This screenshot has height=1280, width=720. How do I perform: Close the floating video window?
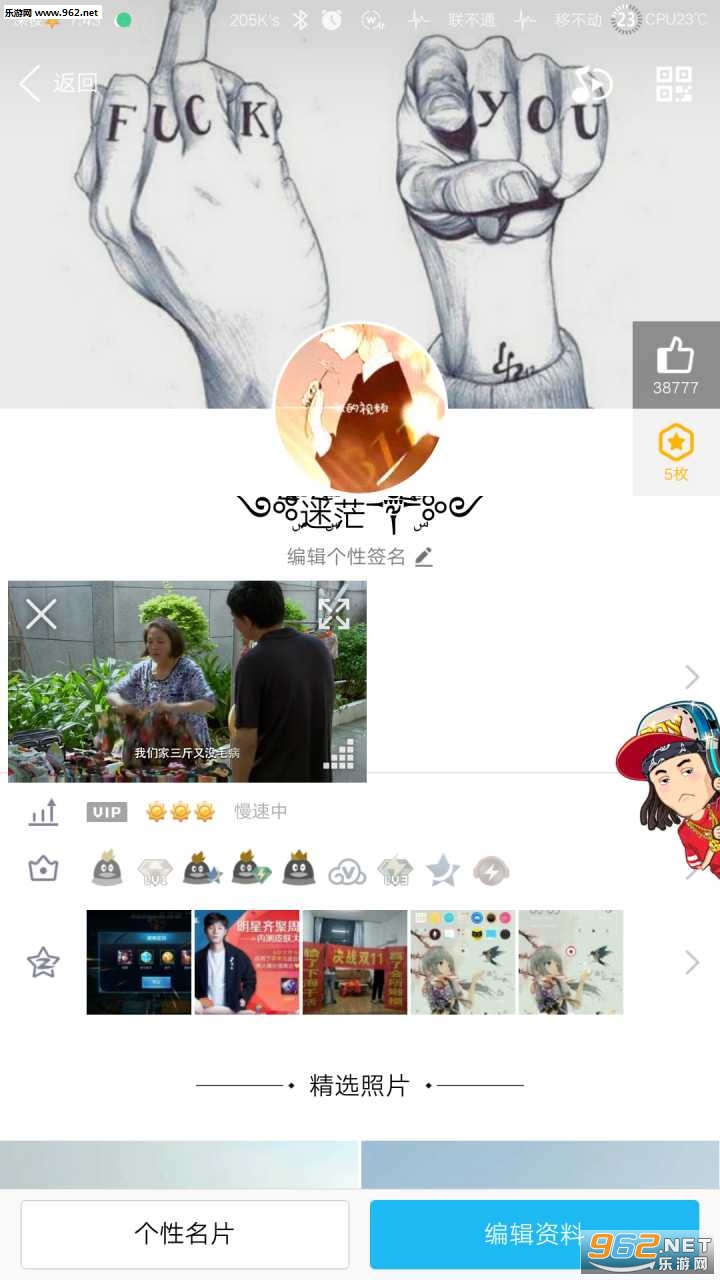tap(41, 613)
